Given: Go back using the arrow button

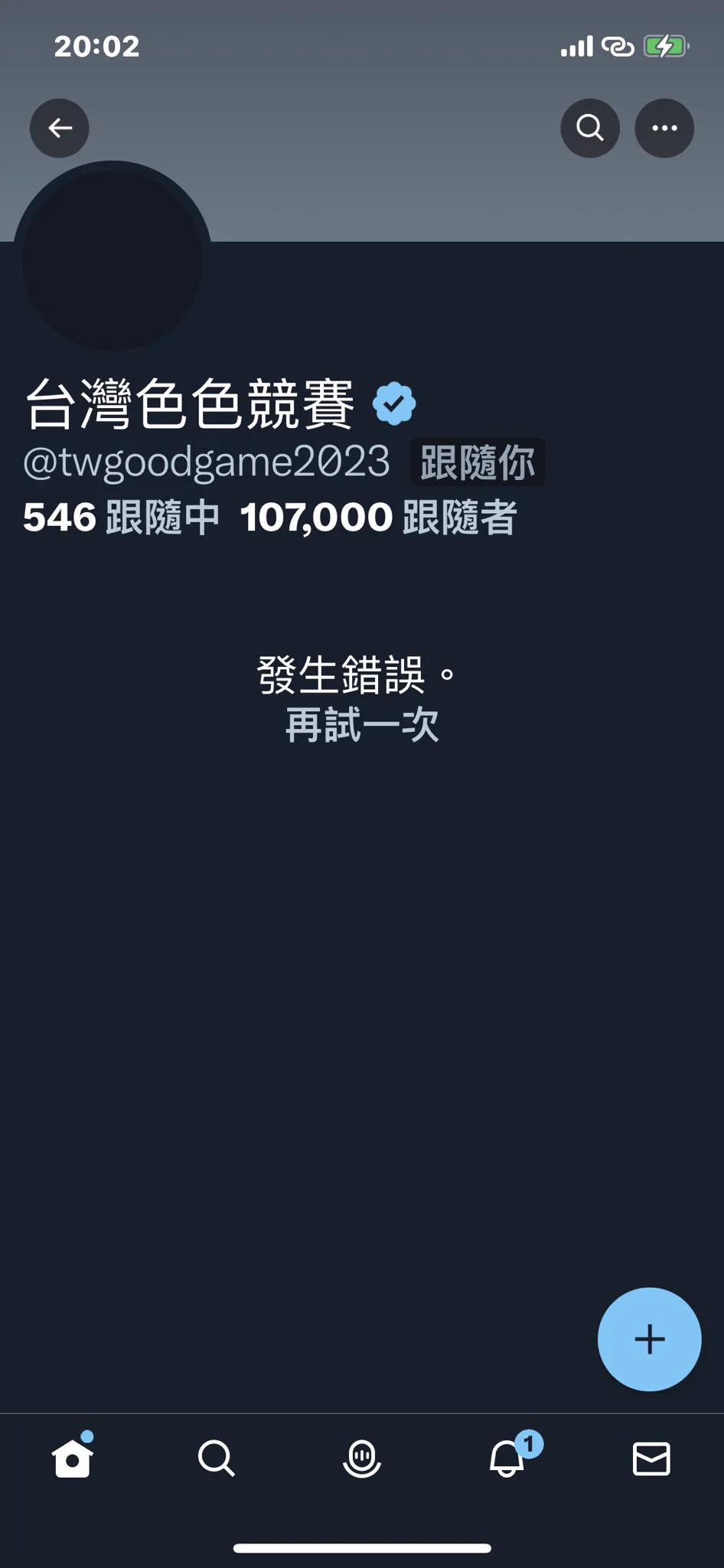Looking at the screenshot, I should (x=60, y=129).
